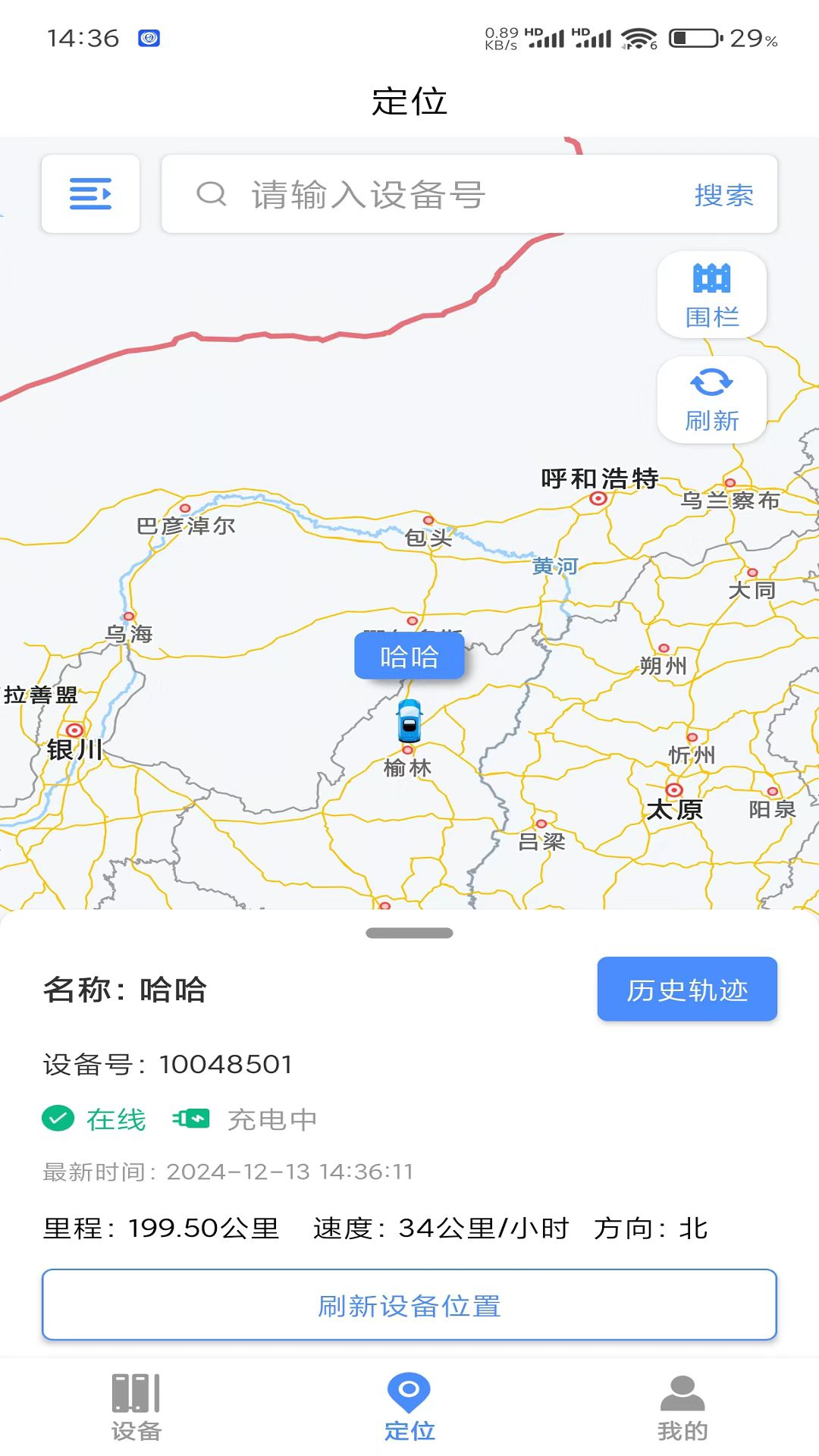The width and height of the screenshot is (819, 1456).
Task: Open the device list sidebar icon
Action: (x=90, y=195)
